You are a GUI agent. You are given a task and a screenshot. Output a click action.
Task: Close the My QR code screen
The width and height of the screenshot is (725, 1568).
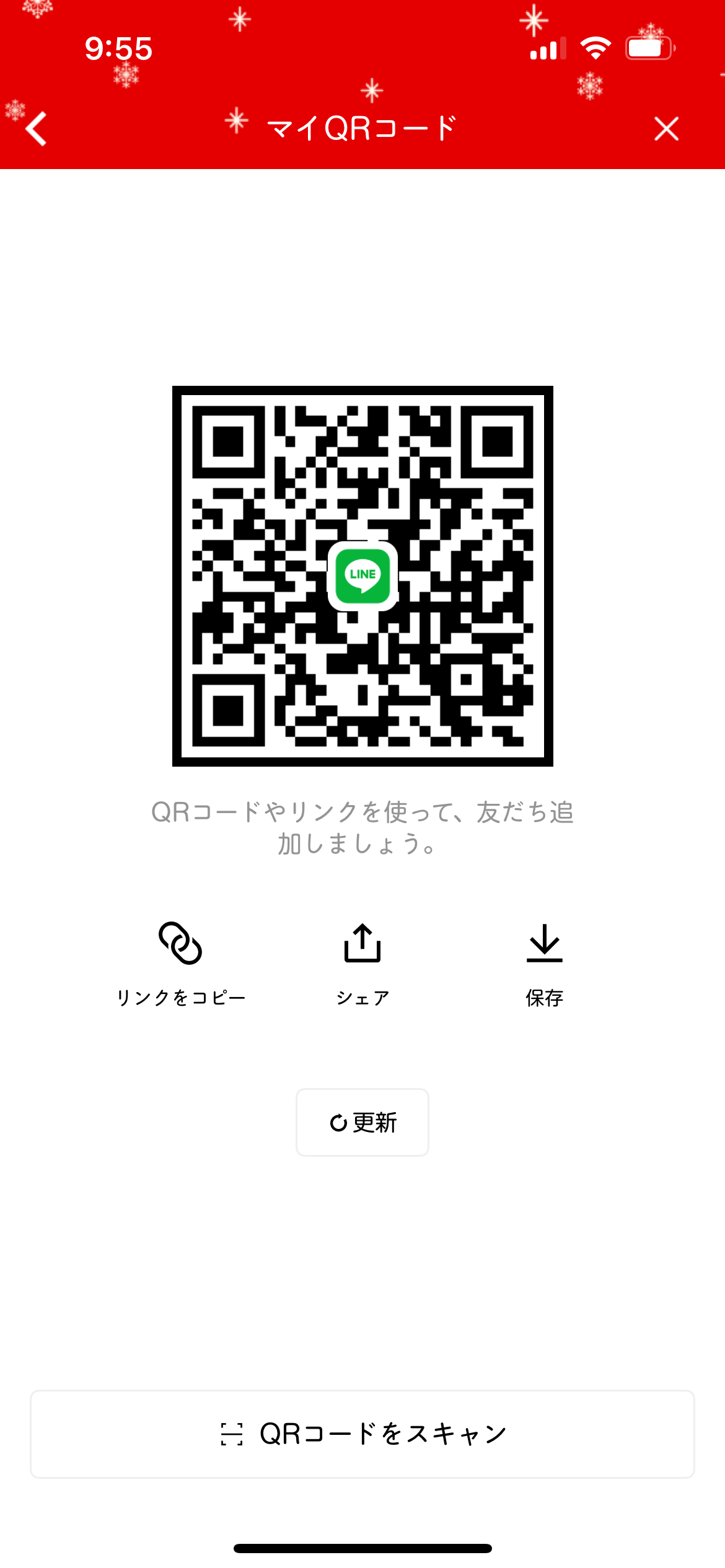(x=666, y=129)
